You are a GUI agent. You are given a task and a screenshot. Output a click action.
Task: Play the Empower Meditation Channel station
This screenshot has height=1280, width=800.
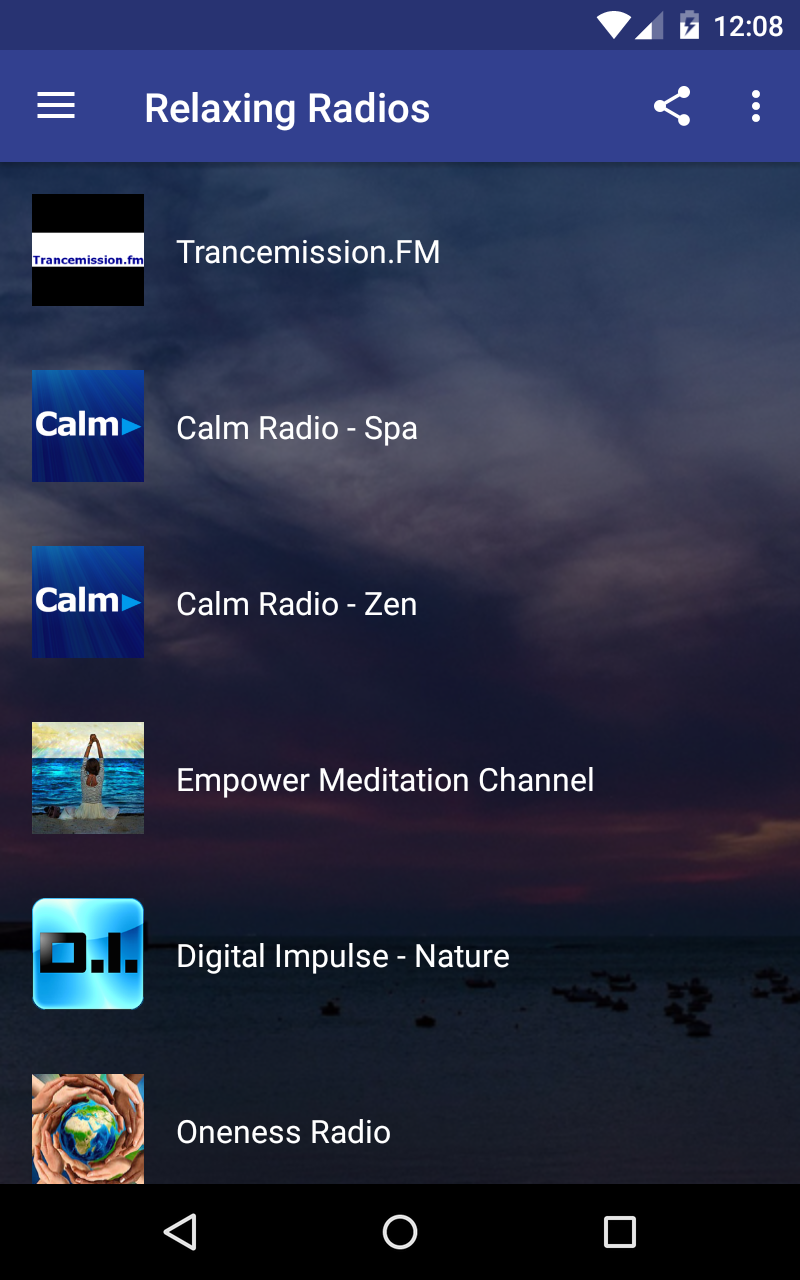[x=385, y=780]
